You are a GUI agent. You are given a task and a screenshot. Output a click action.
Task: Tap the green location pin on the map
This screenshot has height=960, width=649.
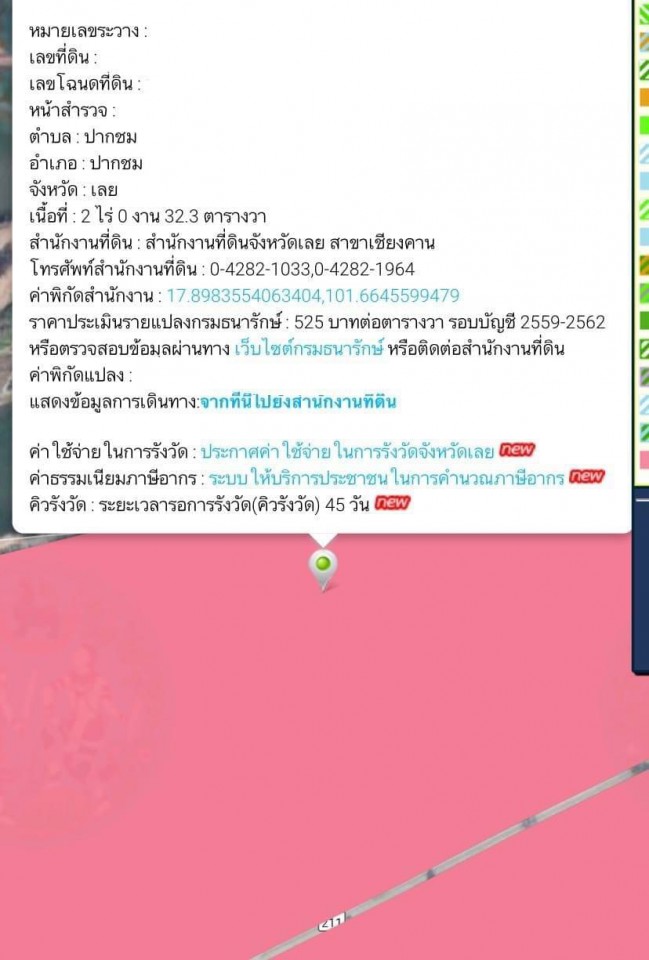pyautogui.click(x=322, y=567)
